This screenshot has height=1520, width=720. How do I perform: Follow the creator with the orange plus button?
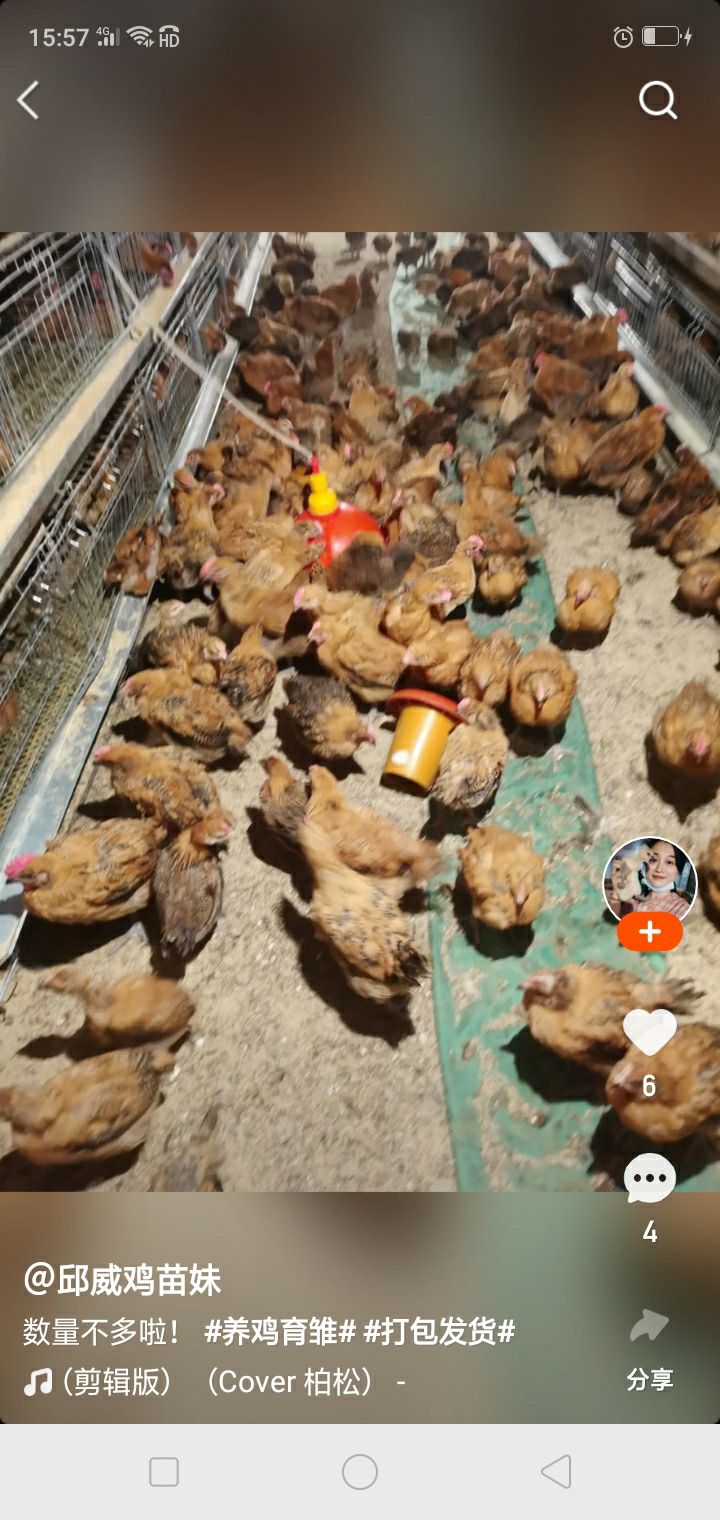(649, 932)
